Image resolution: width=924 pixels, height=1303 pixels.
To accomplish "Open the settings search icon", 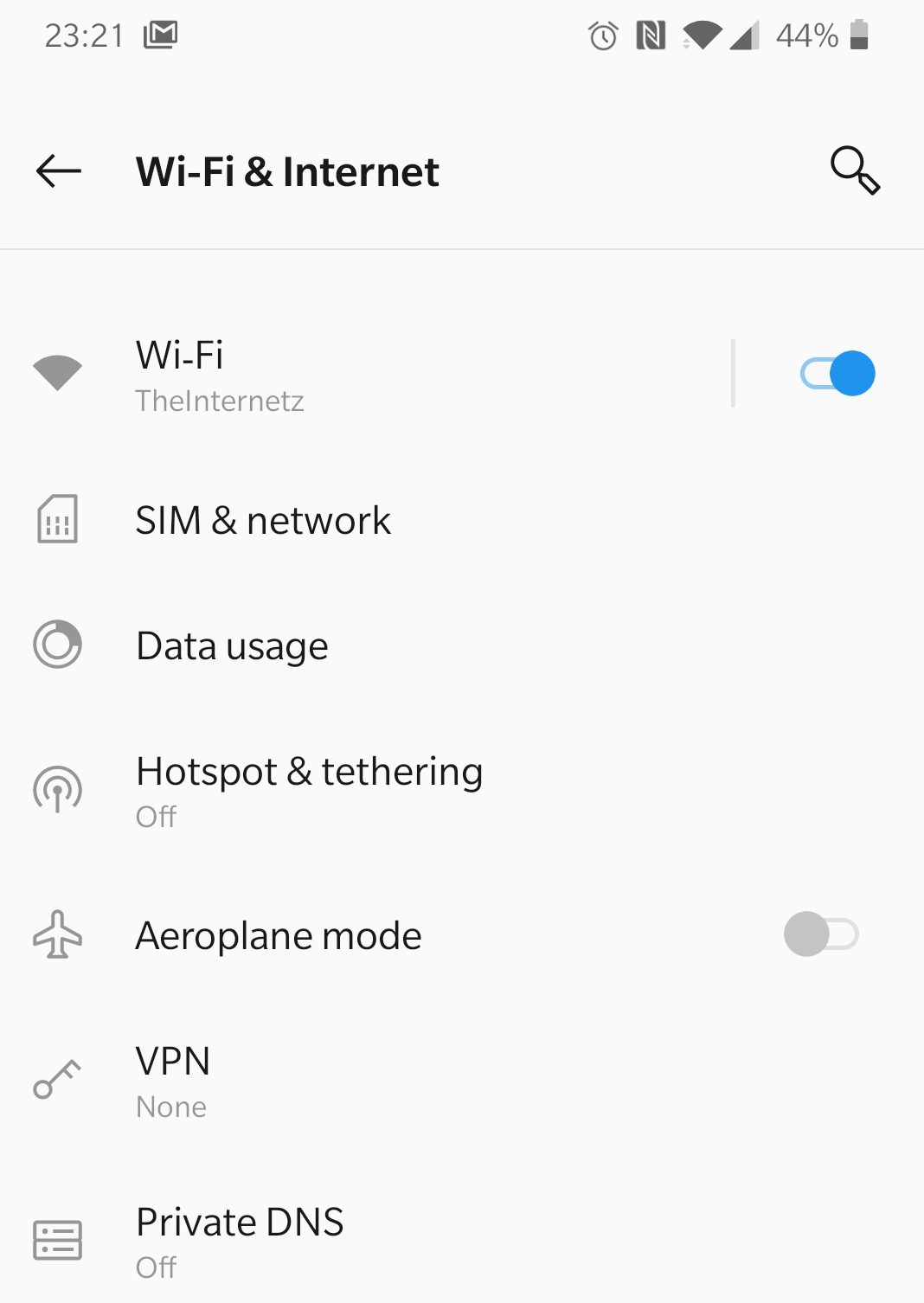I will tap(855, 170).
